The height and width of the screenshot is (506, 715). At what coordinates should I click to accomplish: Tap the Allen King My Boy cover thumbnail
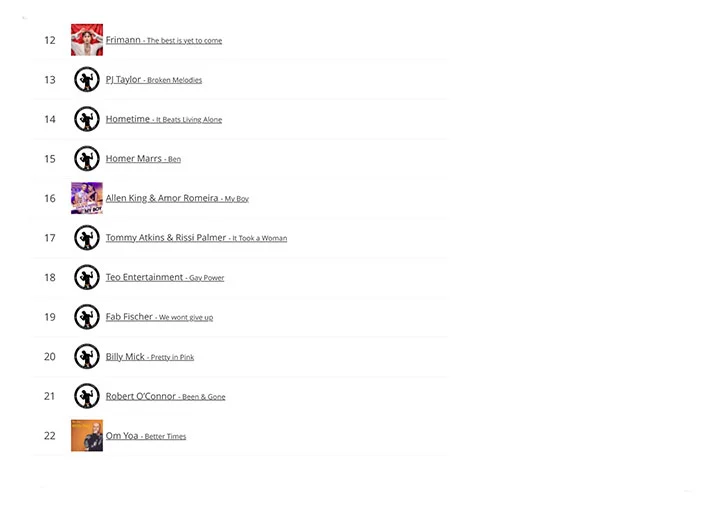coord(87,198)
